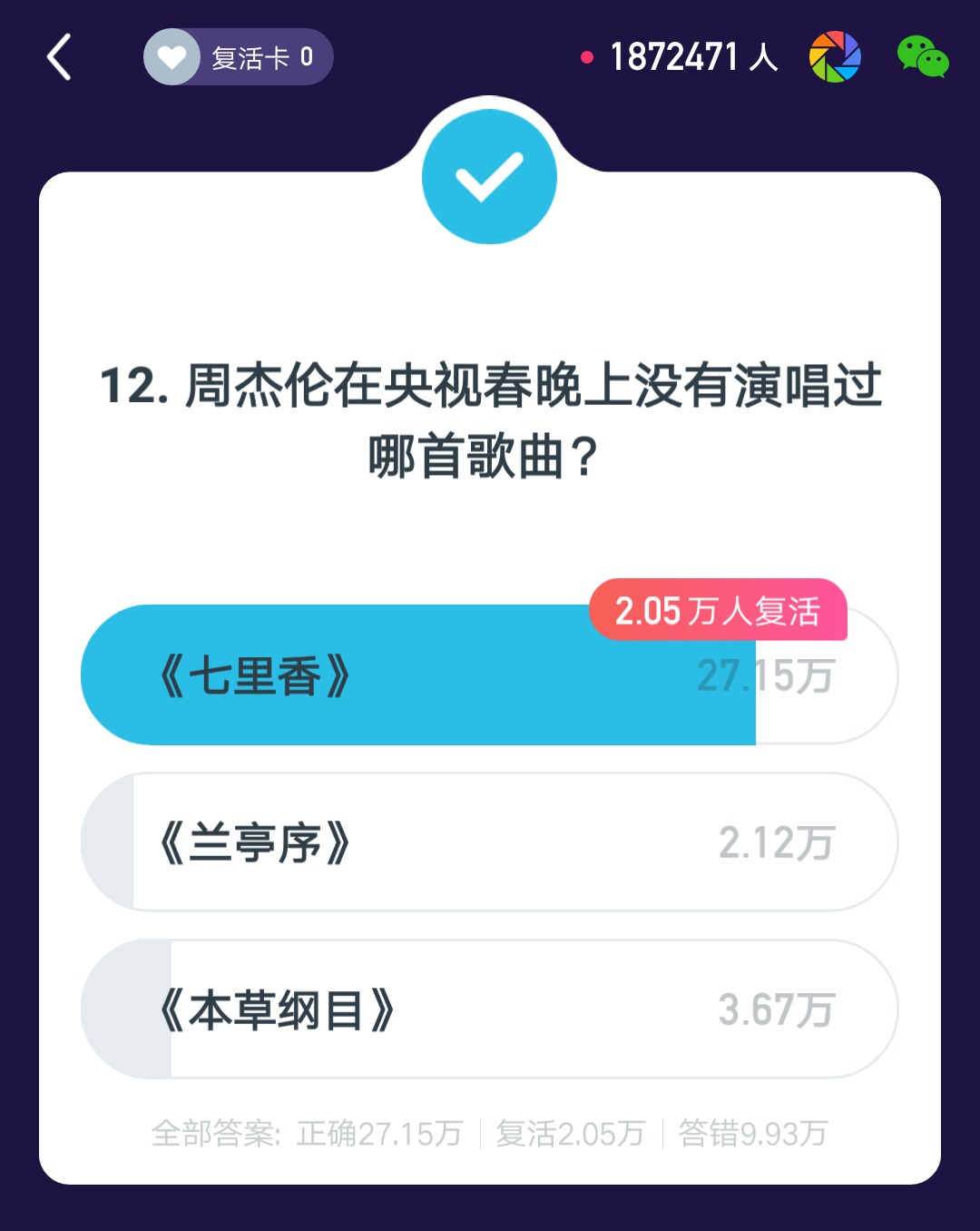The height and width of the screenshot is (1231, 980).
Task: Choose the 《兰亭序》 option
Action: [x=490, y=842]
